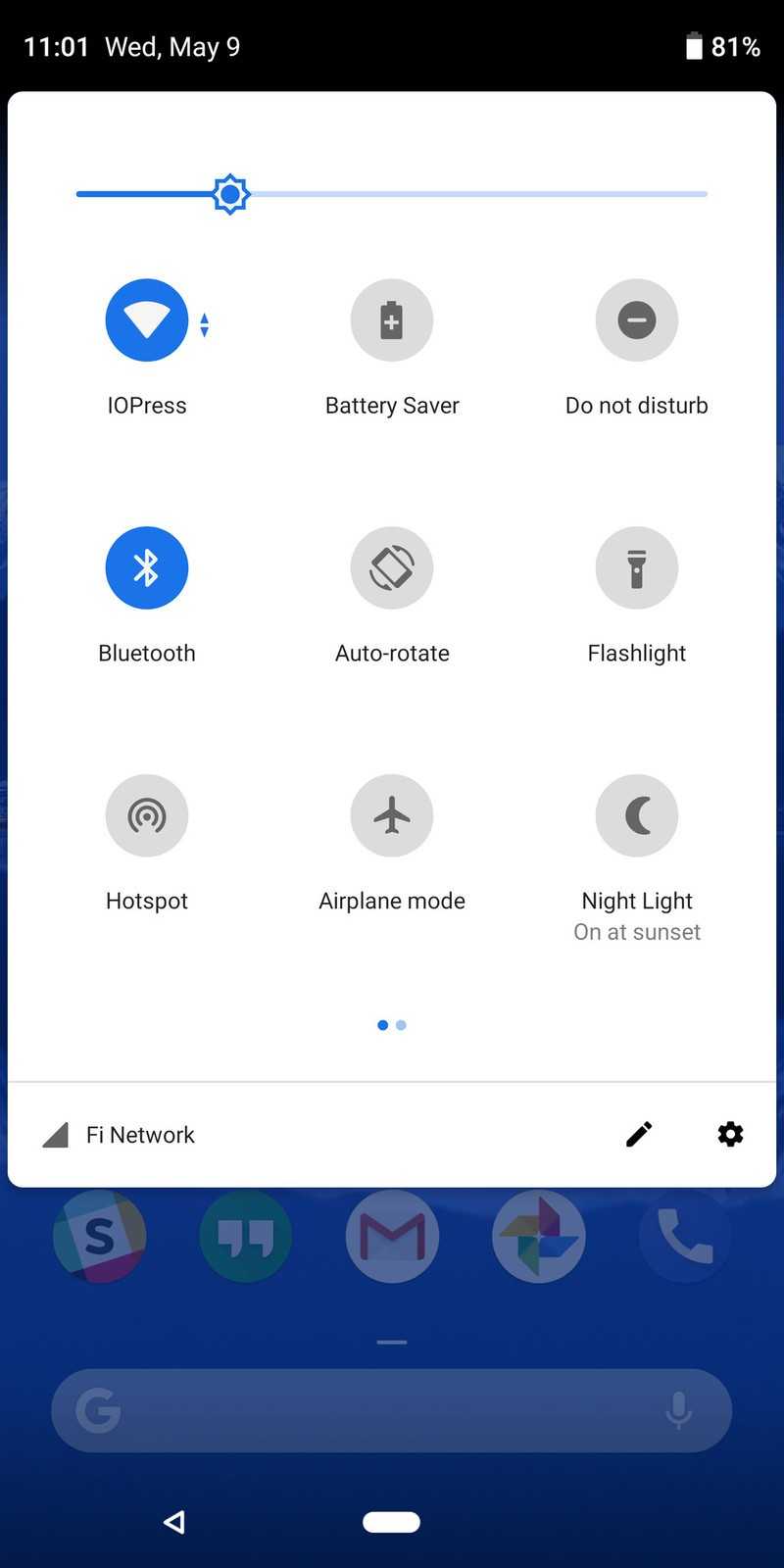Disable Bluetooth
This screenshot has height=1568, width=784.
click(147, 568)
